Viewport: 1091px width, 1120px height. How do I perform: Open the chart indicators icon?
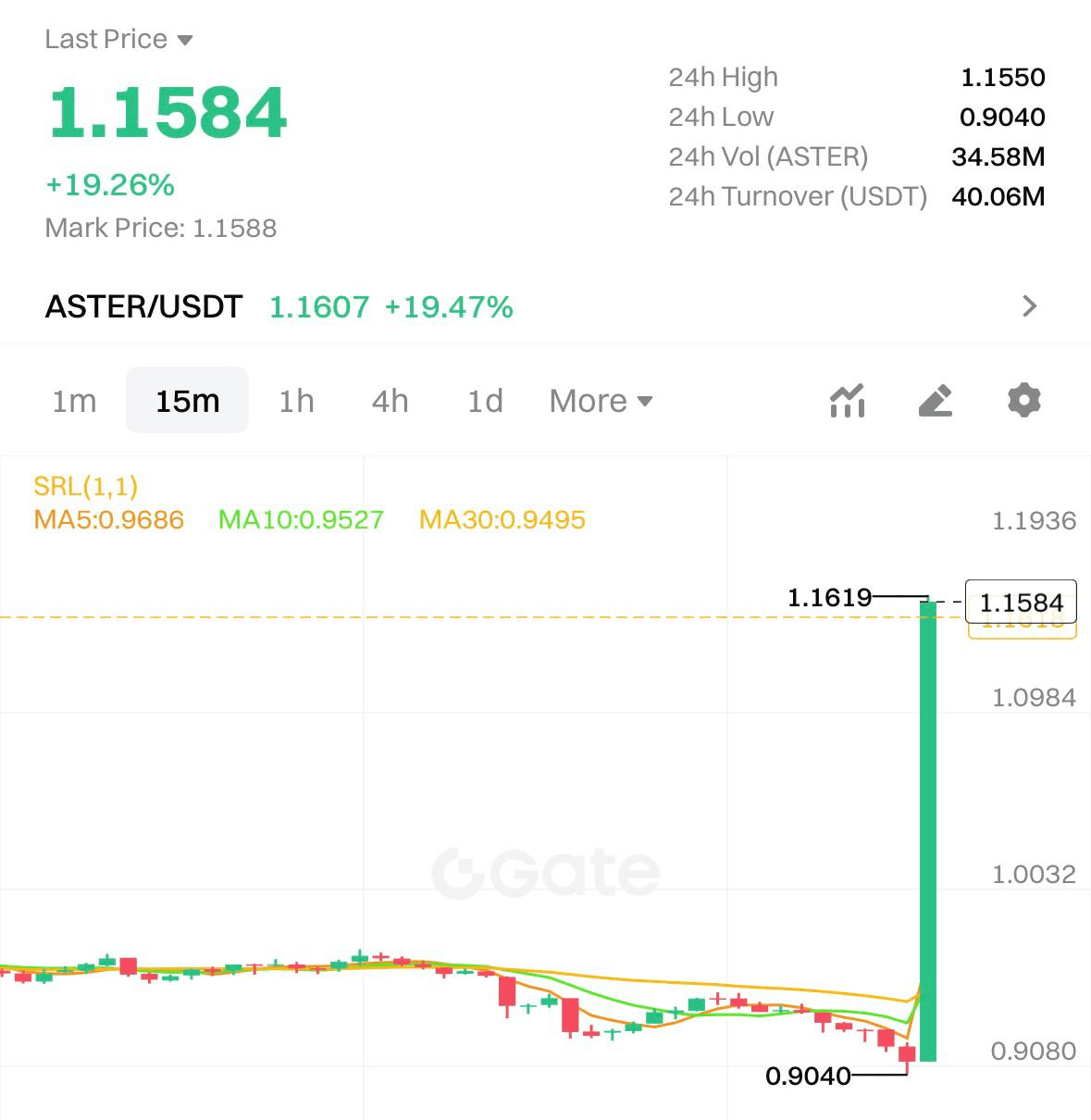coord(848,401)
